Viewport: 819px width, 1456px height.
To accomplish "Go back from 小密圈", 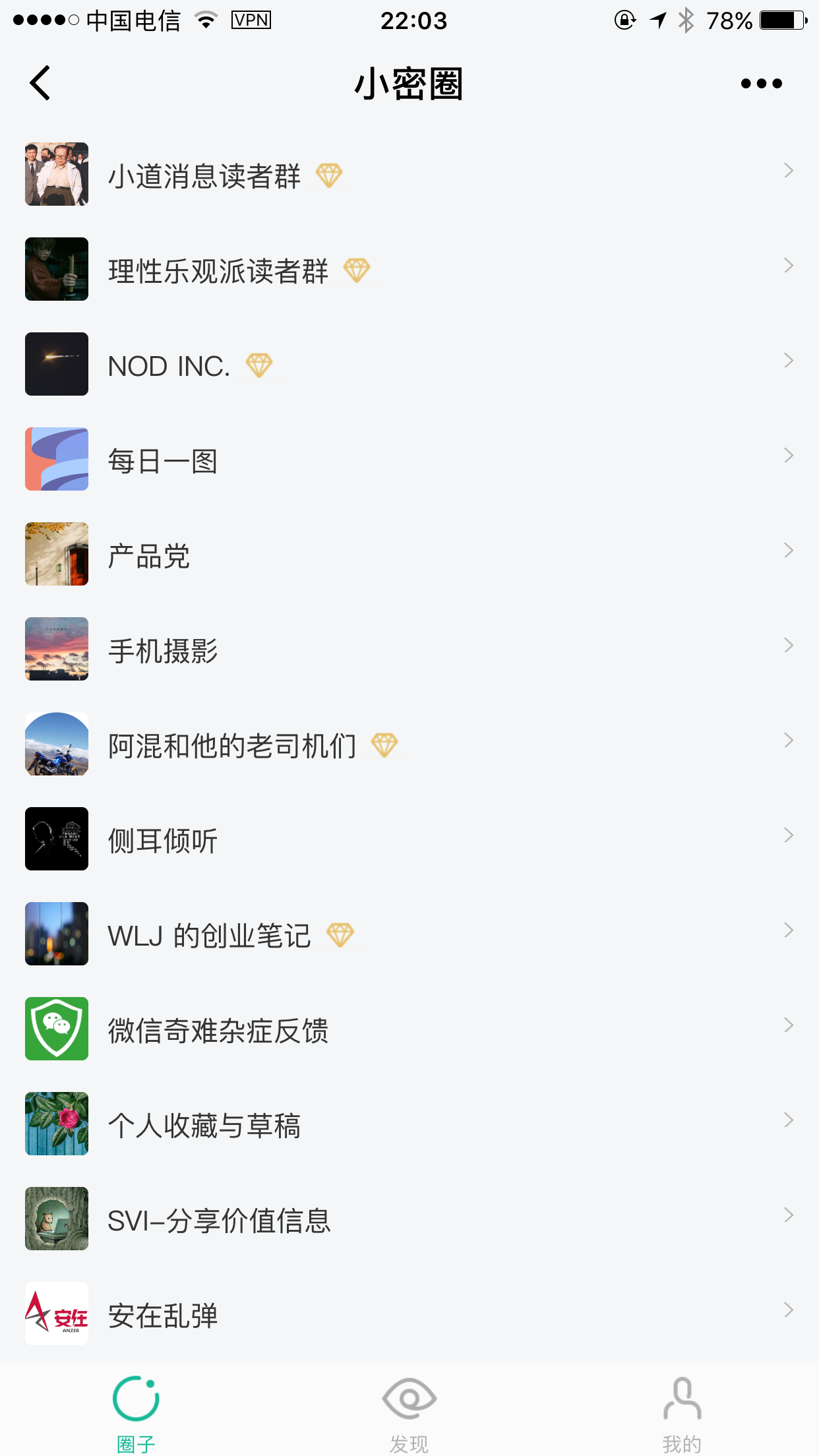I will pyautogui.click(x=40, y=84).
